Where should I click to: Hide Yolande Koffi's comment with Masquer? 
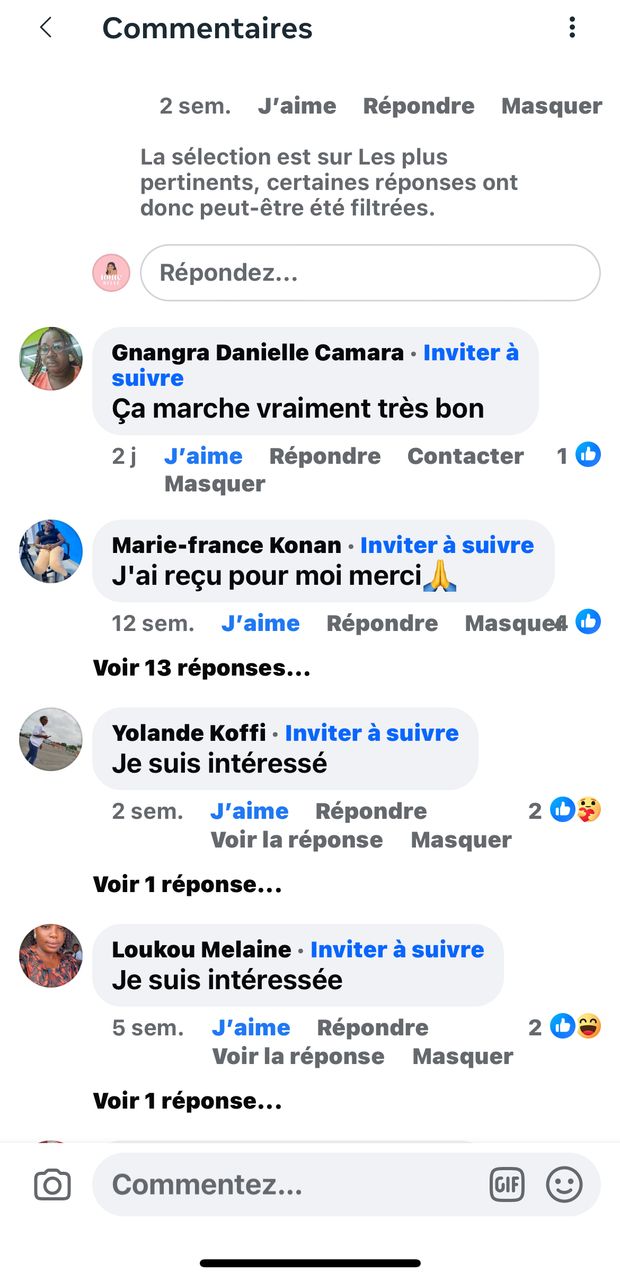(461, 840)
